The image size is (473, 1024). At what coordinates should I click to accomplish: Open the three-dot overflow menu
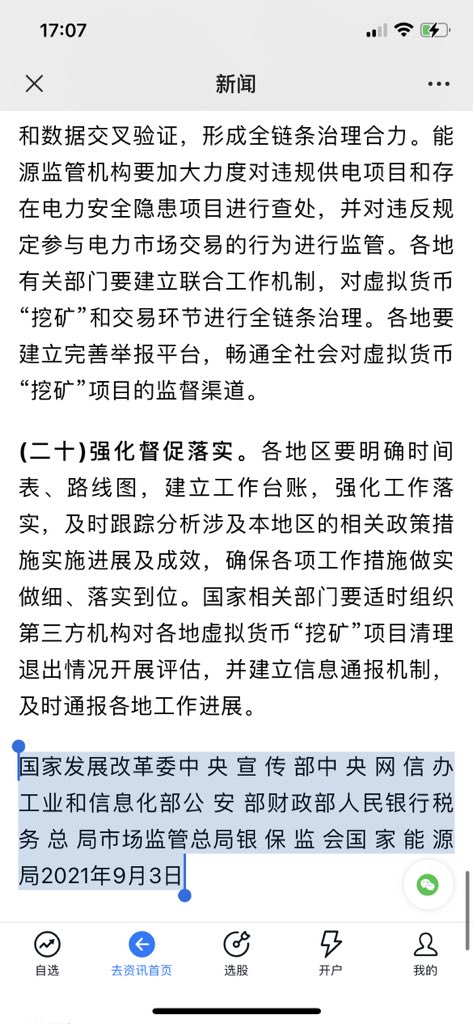[x=438, y=84]
